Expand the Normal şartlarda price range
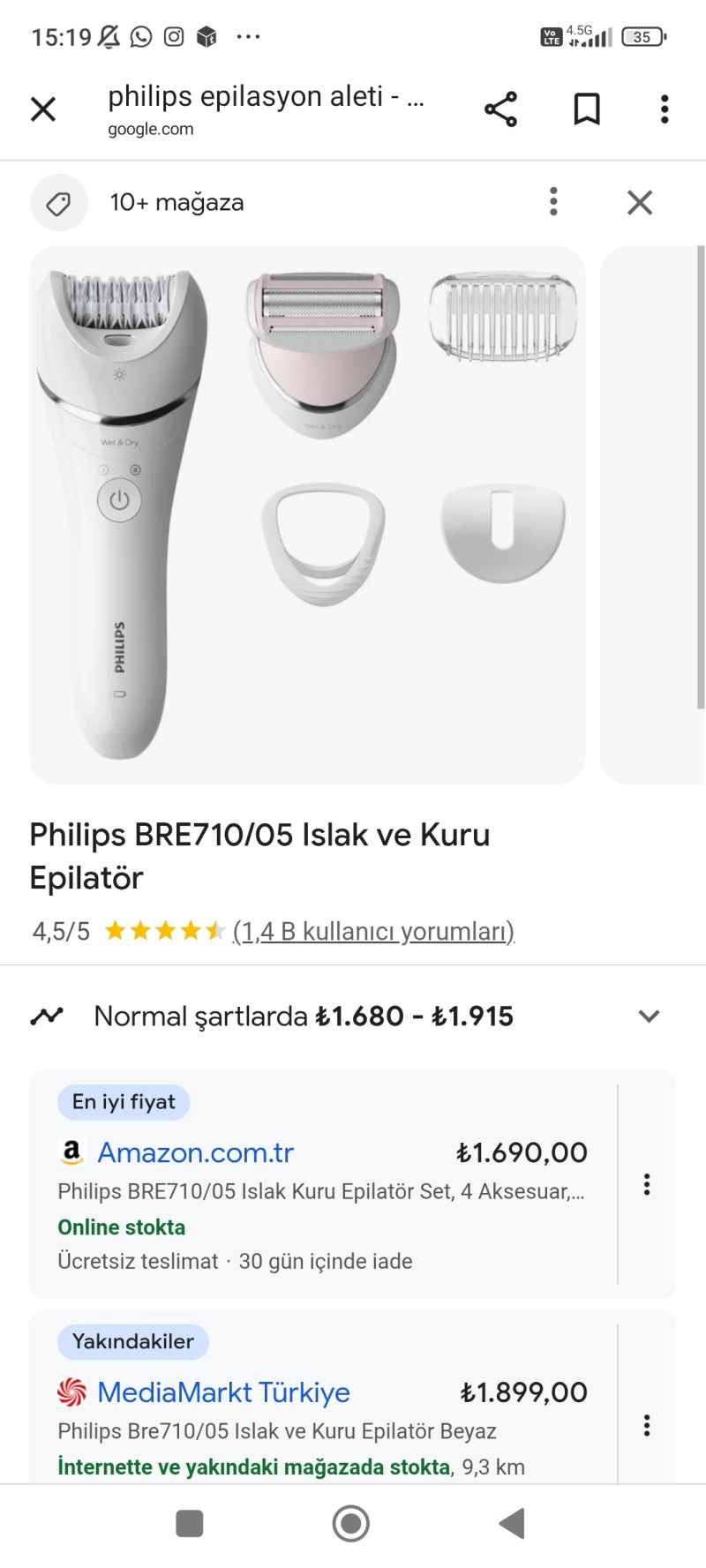This screenshot has width=706, height=1568. coord(649,1017)
